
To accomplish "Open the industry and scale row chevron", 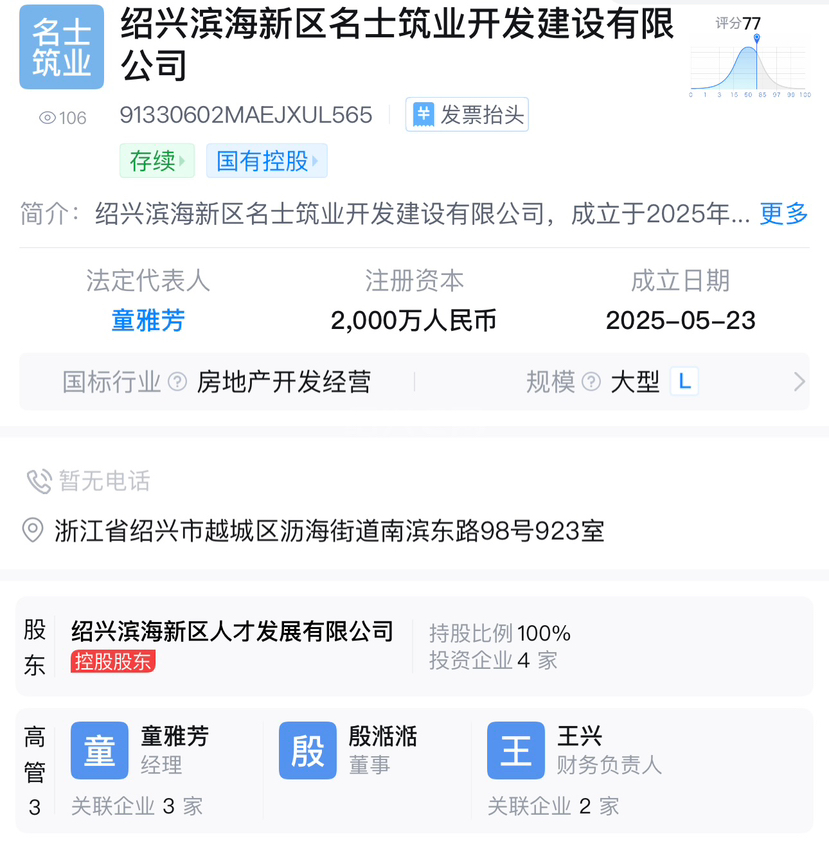I will tap(798, 381).
